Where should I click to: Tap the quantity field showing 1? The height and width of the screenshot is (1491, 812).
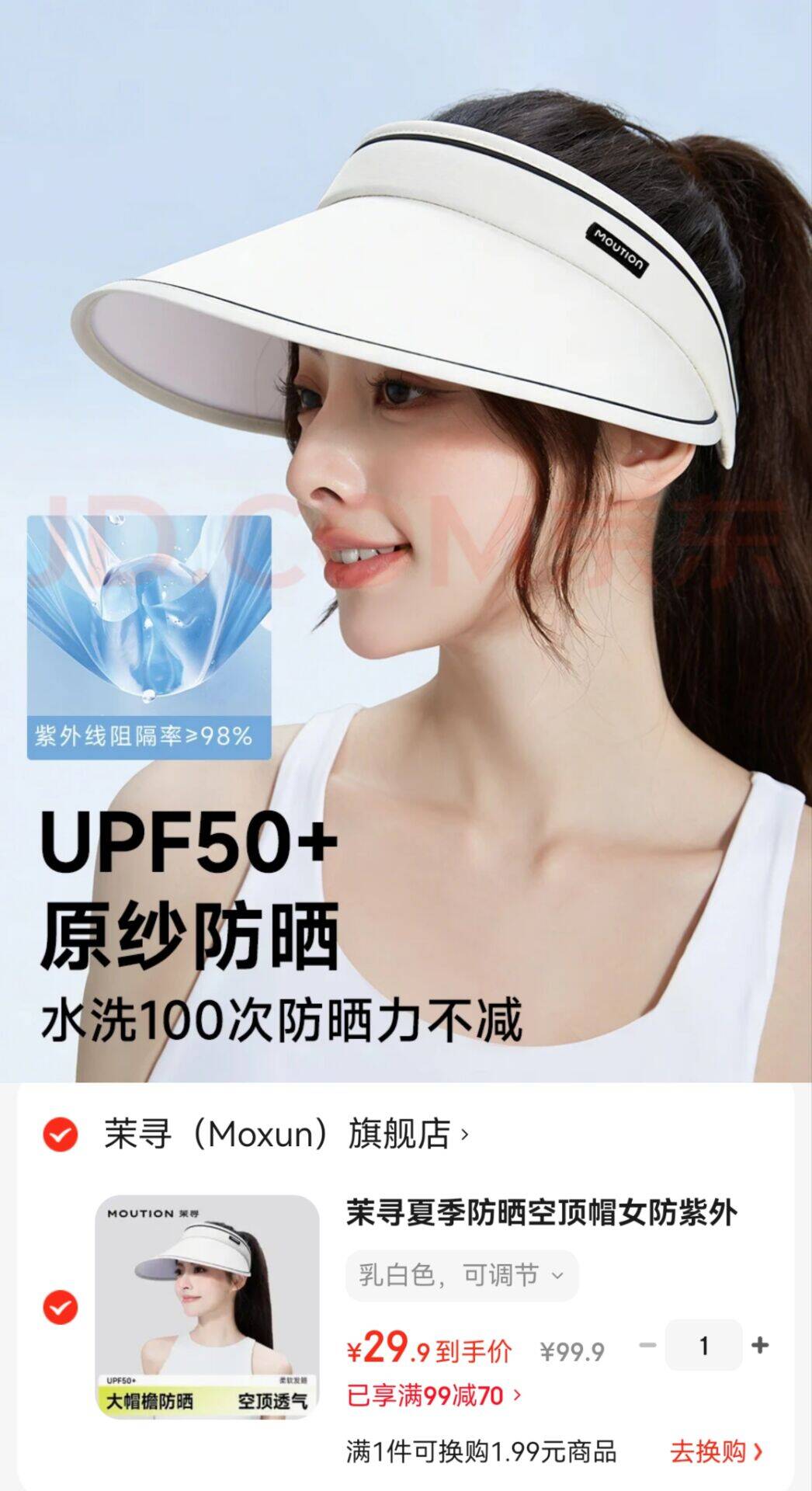(703, 1345)
